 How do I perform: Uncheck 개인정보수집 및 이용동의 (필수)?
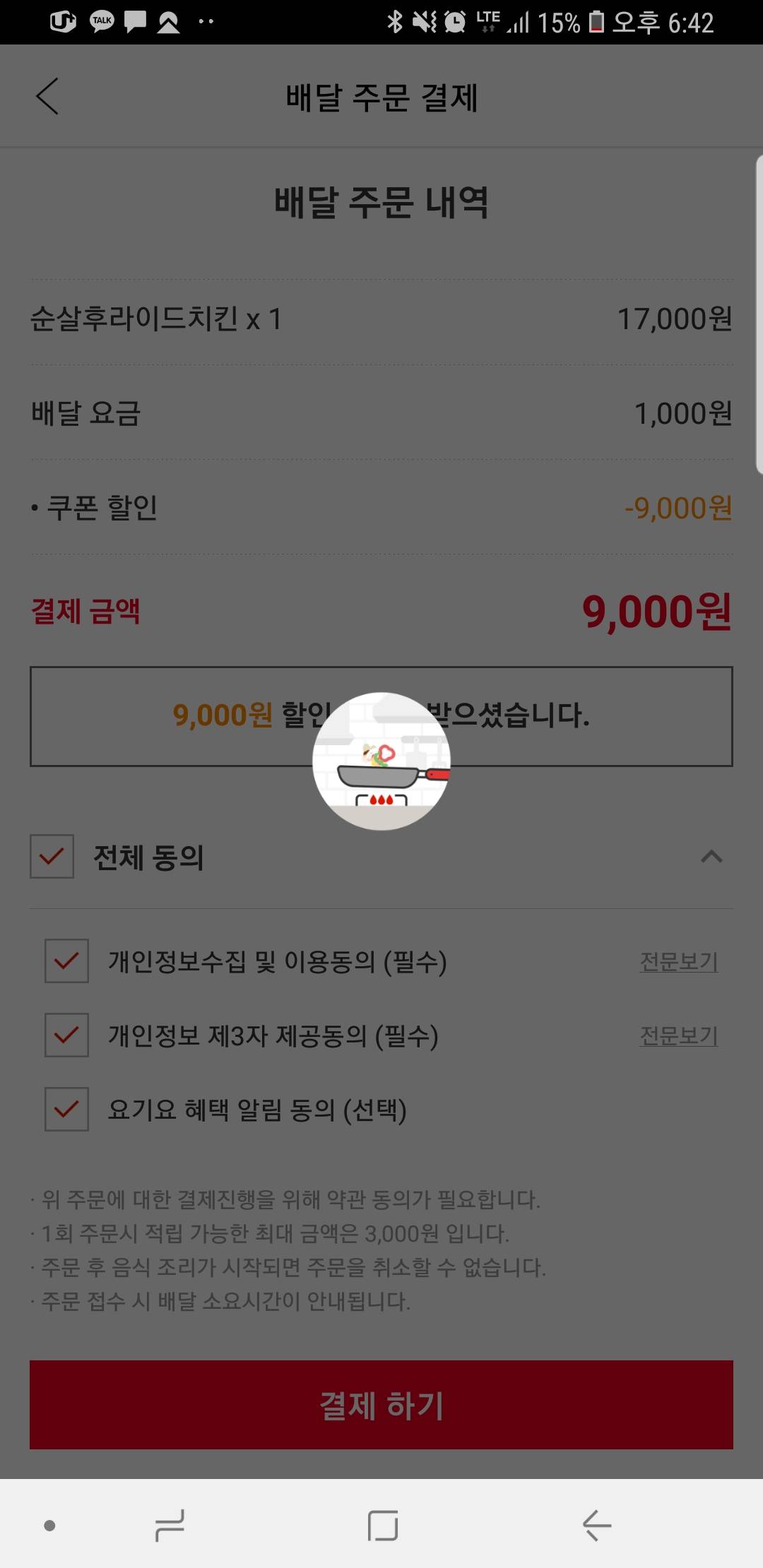(x=66, y=961)
